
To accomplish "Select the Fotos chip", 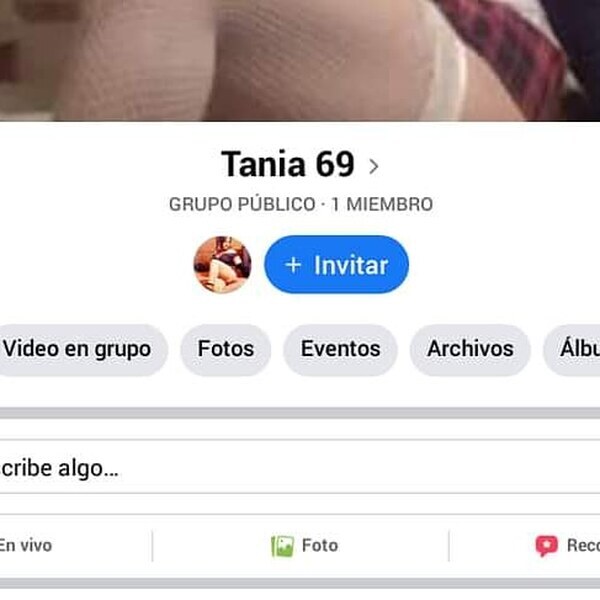I will point(226,349).
